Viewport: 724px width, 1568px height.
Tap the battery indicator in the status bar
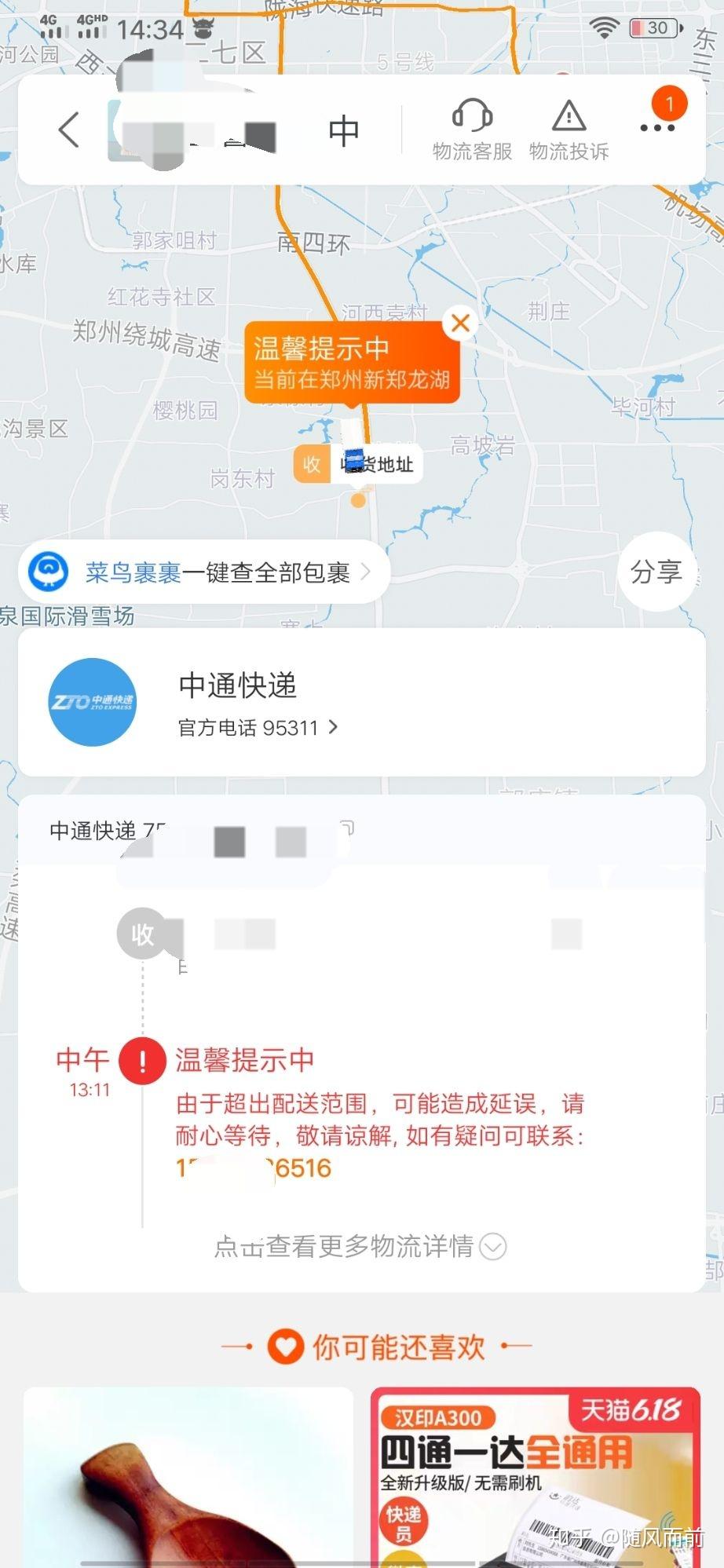[653, 27]
